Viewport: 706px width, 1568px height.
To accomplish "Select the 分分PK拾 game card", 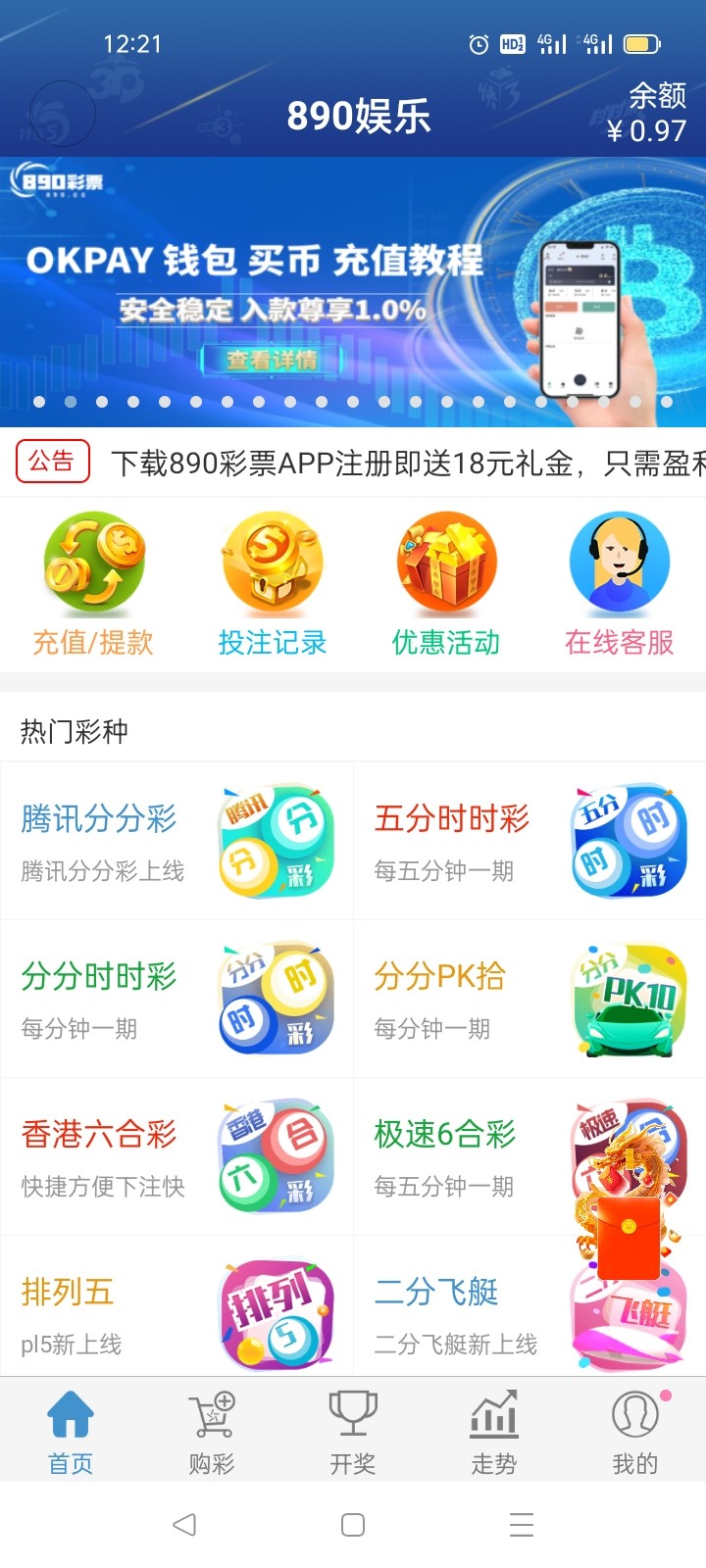I will coord(529,999).
